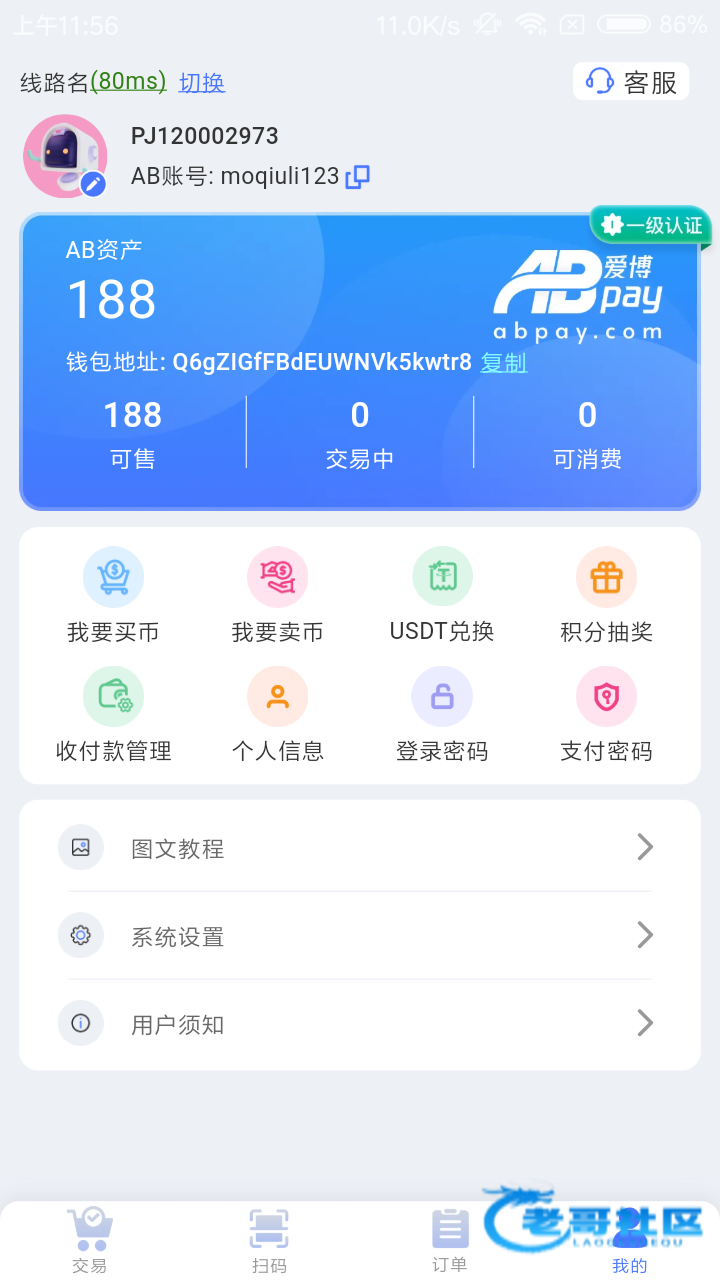Viewport: 720px width, 1280px height.
Task: Switch to the 交易 tab
Action: 89,1240
